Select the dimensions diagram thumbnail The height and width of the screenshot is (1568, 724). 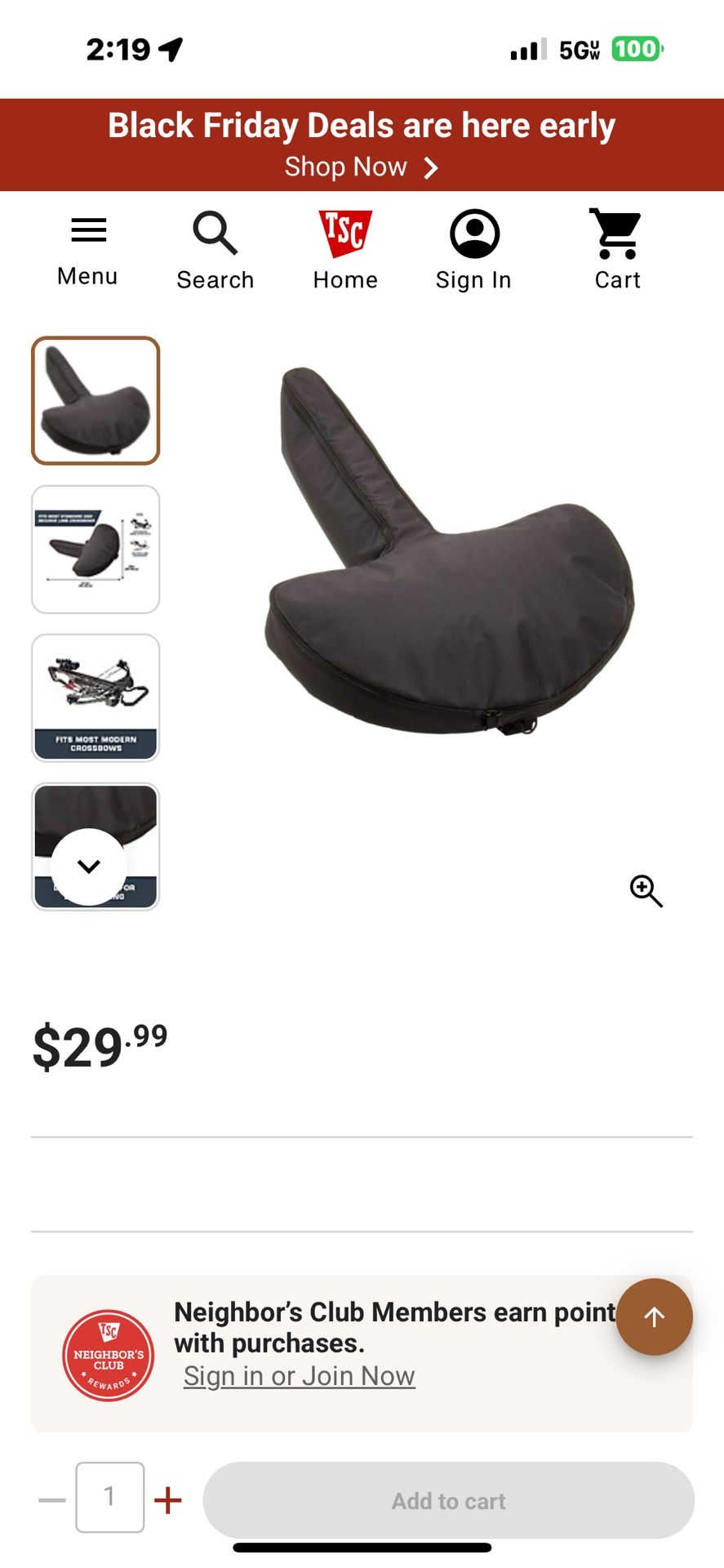pos(95,549)
